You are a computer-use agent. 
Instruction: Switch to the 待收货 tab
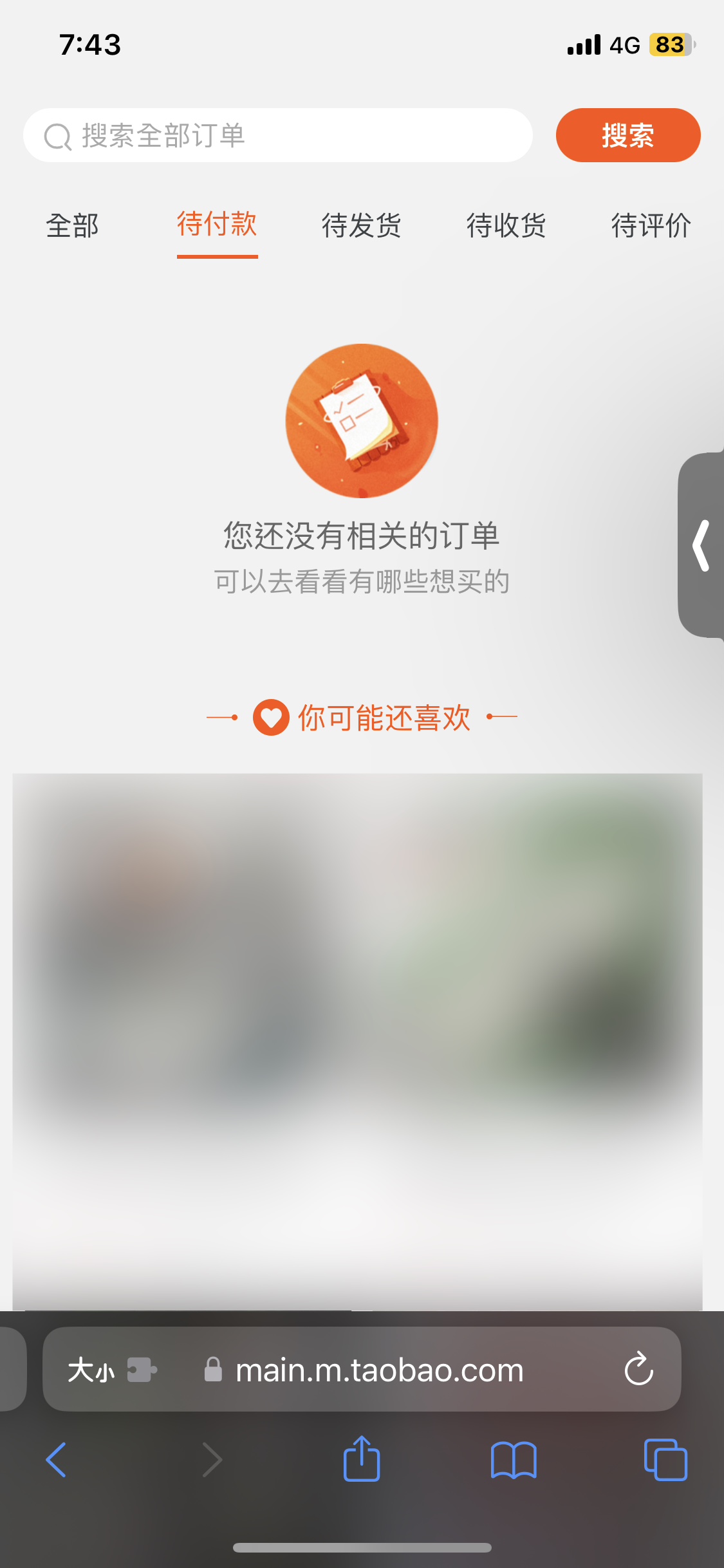coord(506,226)
